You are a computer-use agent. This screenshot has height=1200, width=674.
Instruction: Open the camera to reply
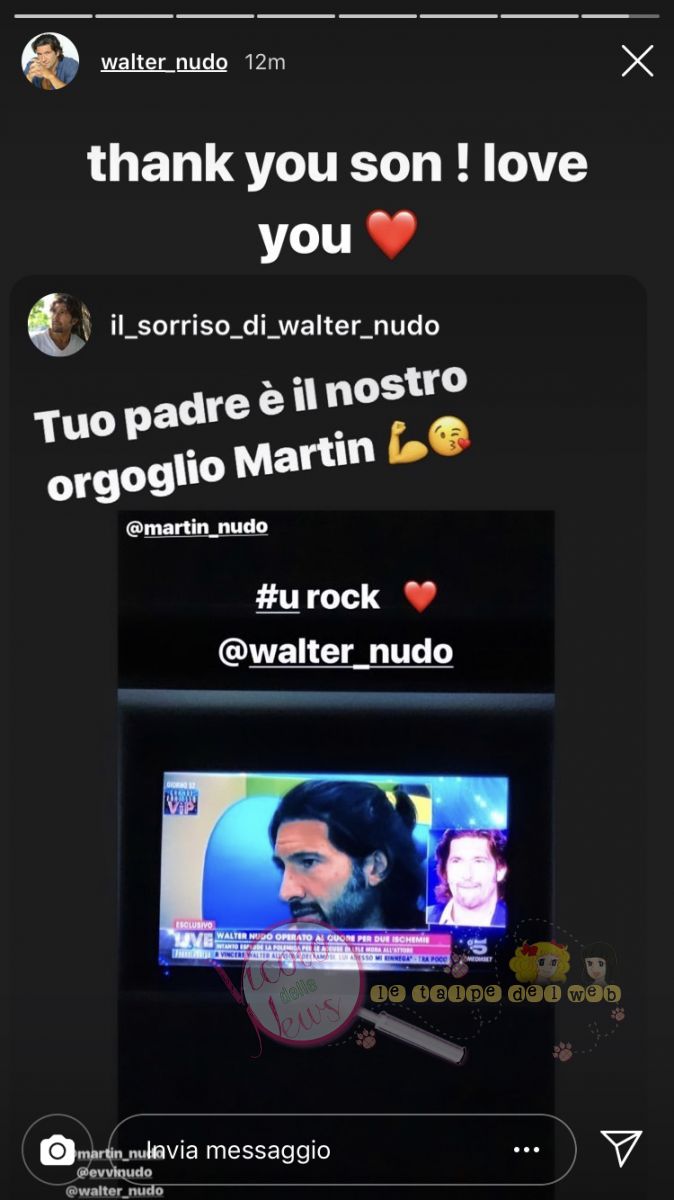pyautogui.click(x=57, y=1150)
